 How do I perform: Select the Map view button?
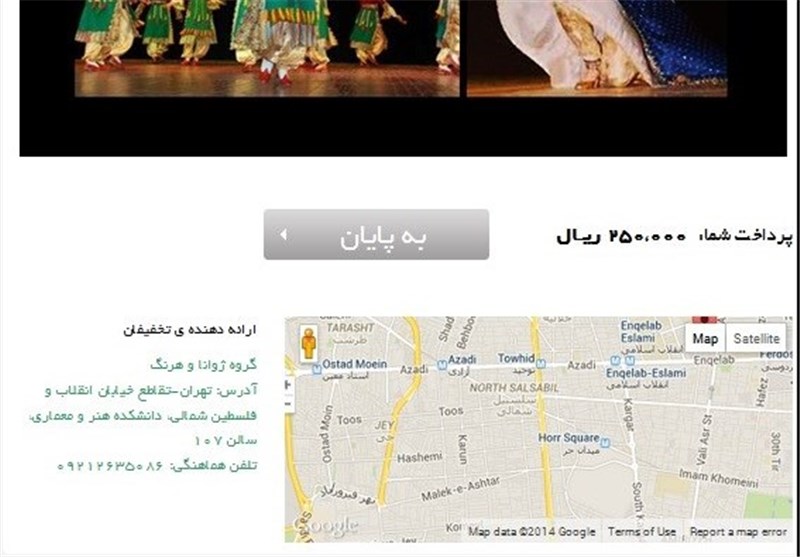pyautogui.click(x=706, y=339)
